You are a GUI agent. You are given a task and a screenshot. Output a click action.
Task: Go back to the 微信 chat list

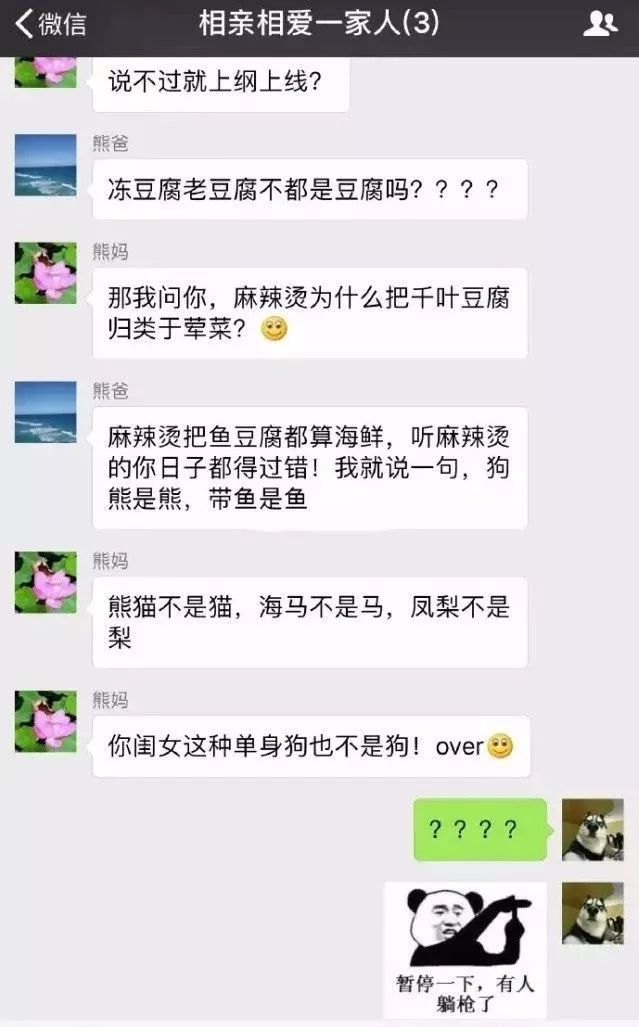(x=50, y=24)
